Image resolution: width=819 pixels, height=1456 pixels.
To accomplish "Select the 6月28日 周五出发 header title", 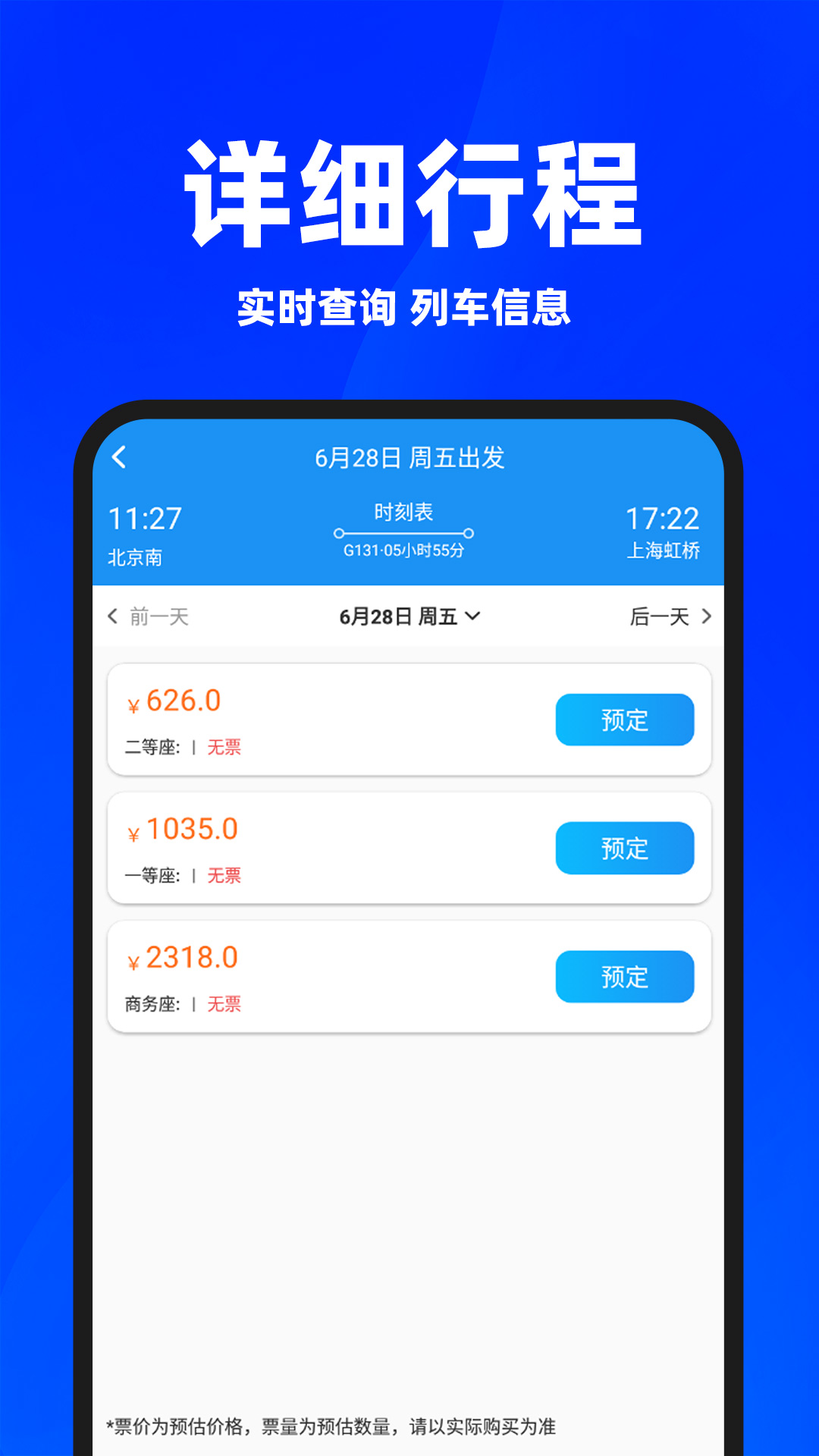I will [409, 458].
